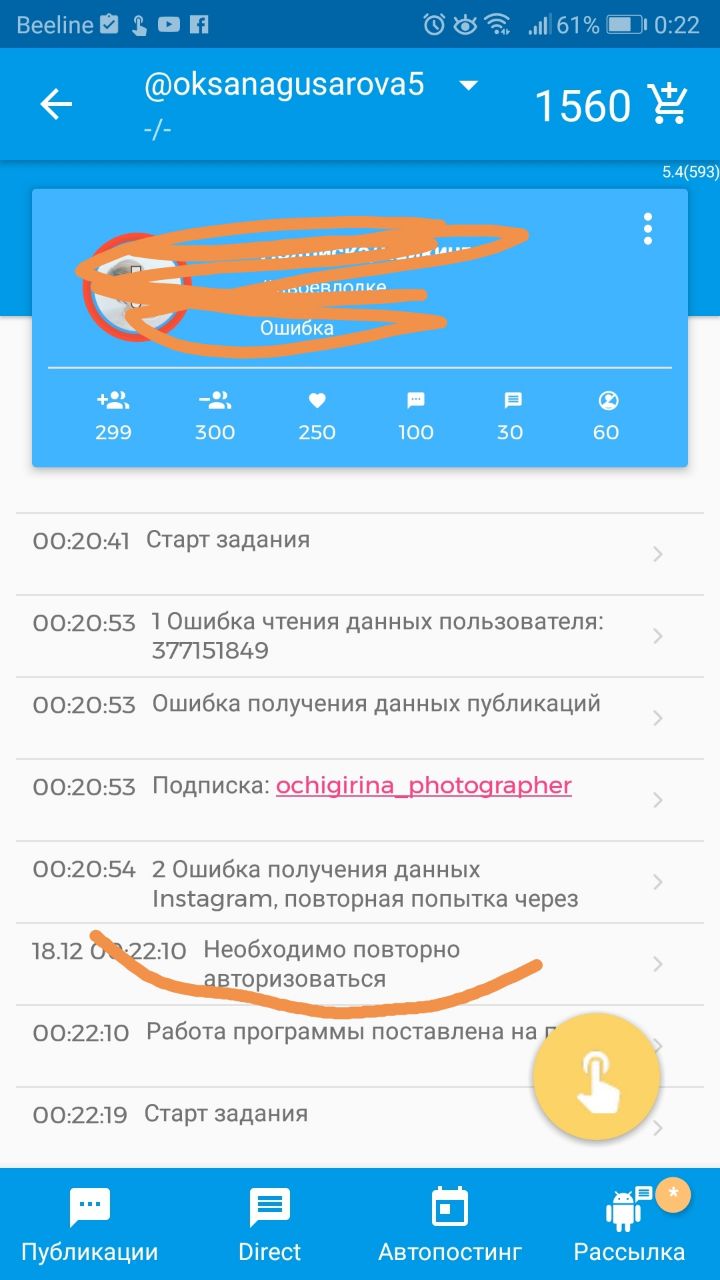The image size is (720, 1280).
Task: Open the Ошибка чтения данных пользователя entry
Action: point(340,636)
